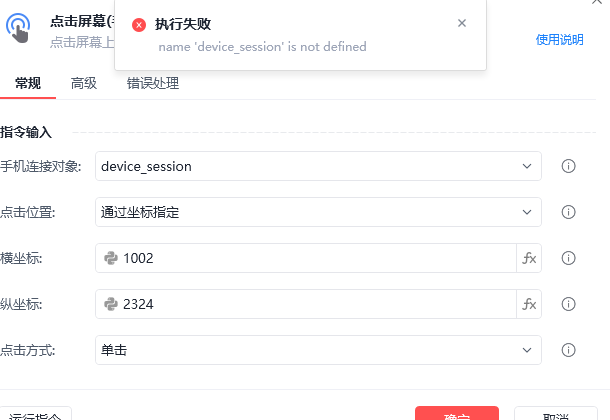Select the 常规 tab
Viewport: 610px width, 420px height.
28,83
